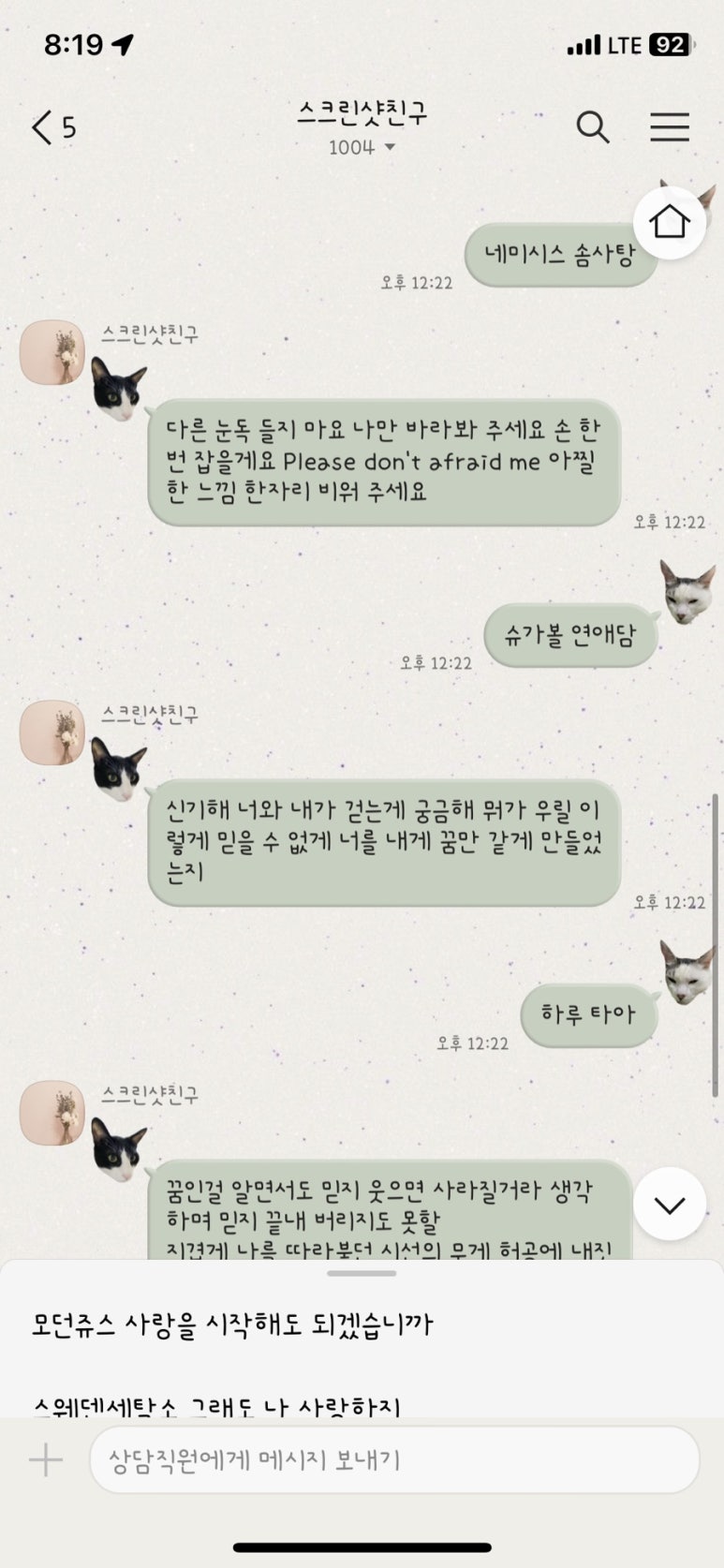
Task: Open the chat room hamburger menu
Action: [670, 126]
